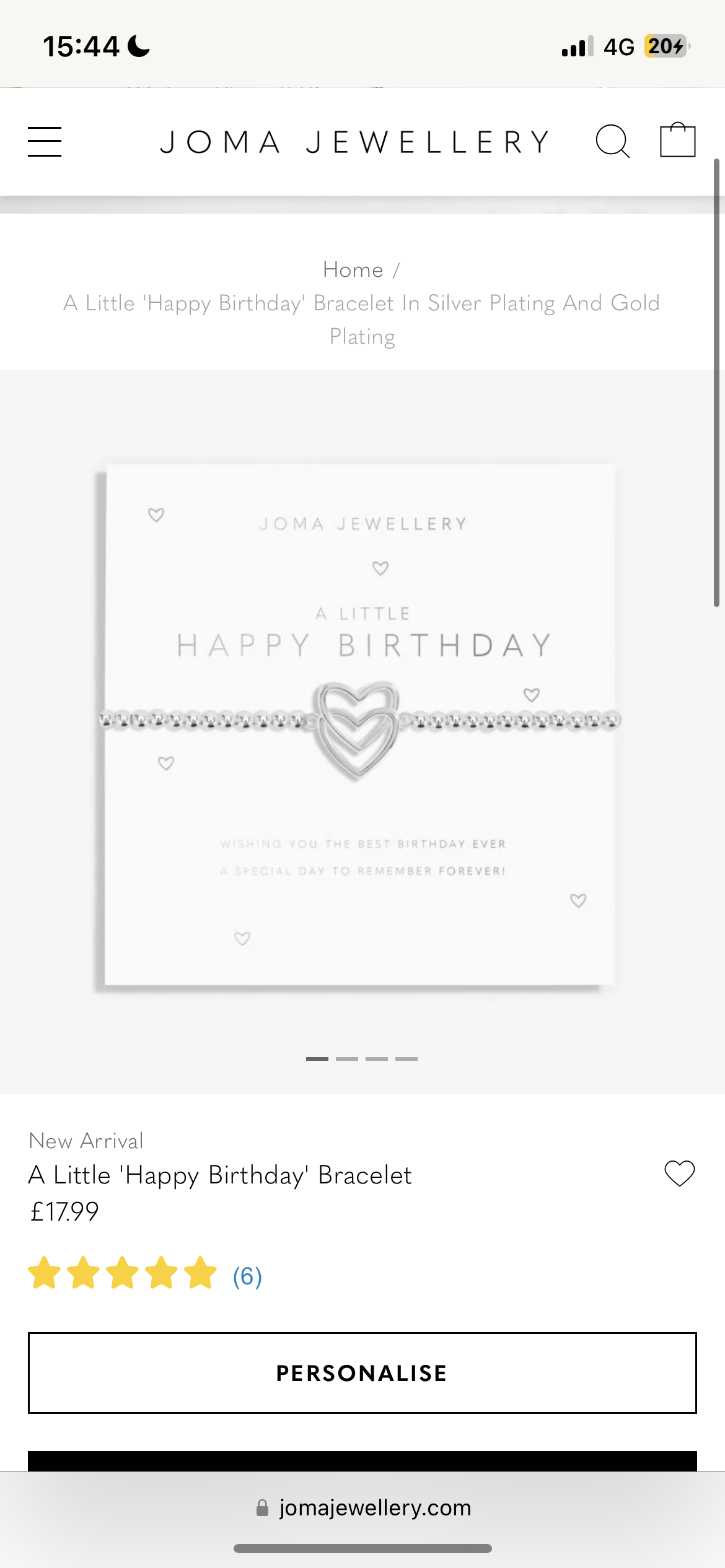Image resolution: width=725 pixels, height=1568 pixels.
Task: Add bracelet to wishlist with heart icon
Action: (x=679, y=1174)
